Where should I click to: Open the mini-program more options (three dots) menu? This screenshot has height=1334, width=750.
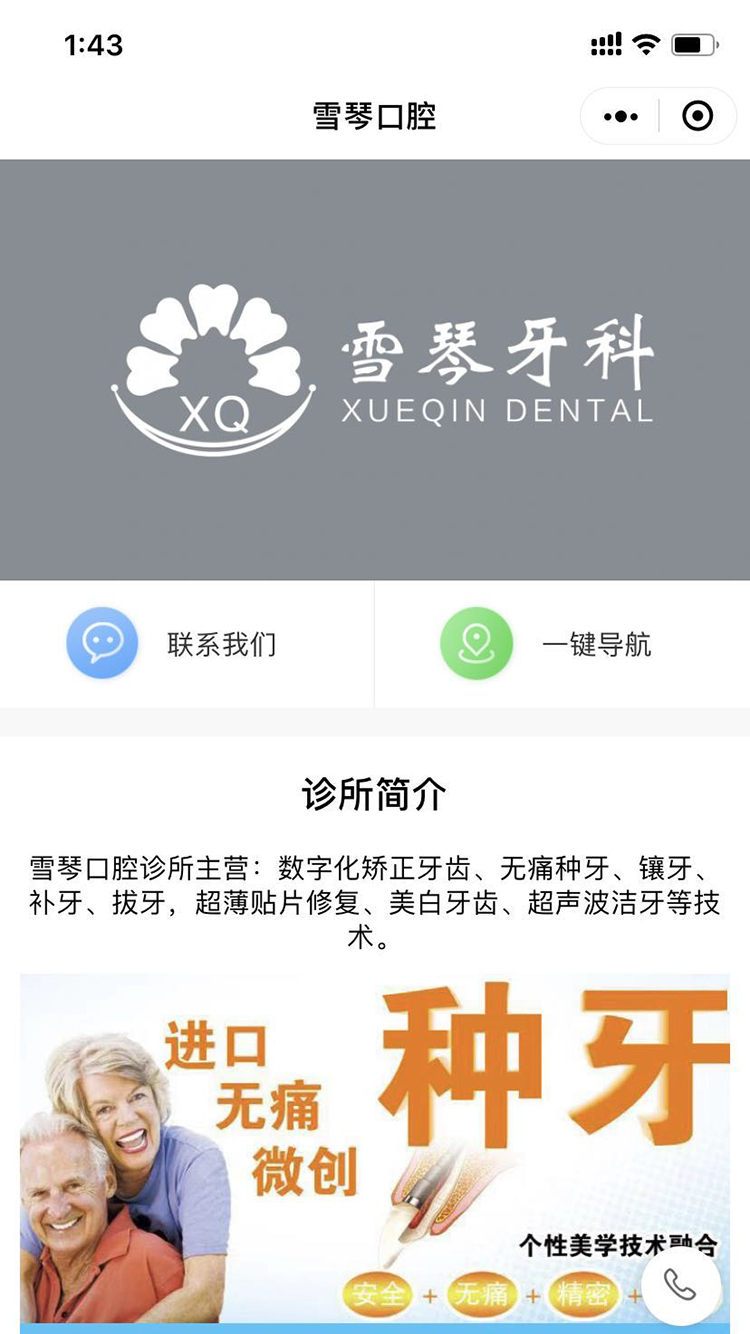pyautogui.click(x=622, y=115)
